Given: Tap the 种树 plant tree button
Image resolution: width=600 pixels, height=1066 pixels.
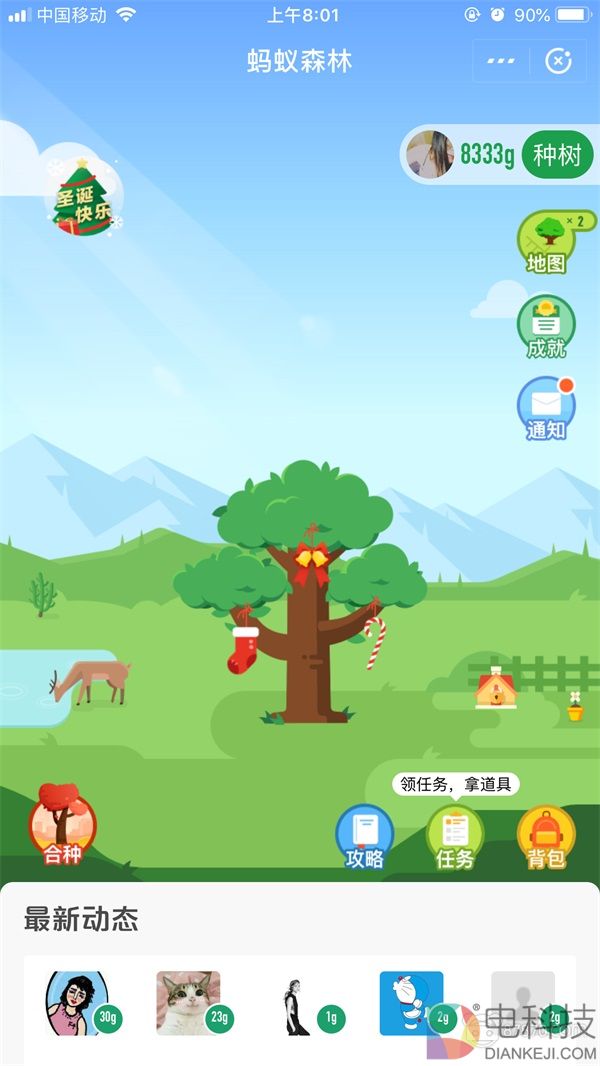Looking at the screenshot, I should (557, 155).
